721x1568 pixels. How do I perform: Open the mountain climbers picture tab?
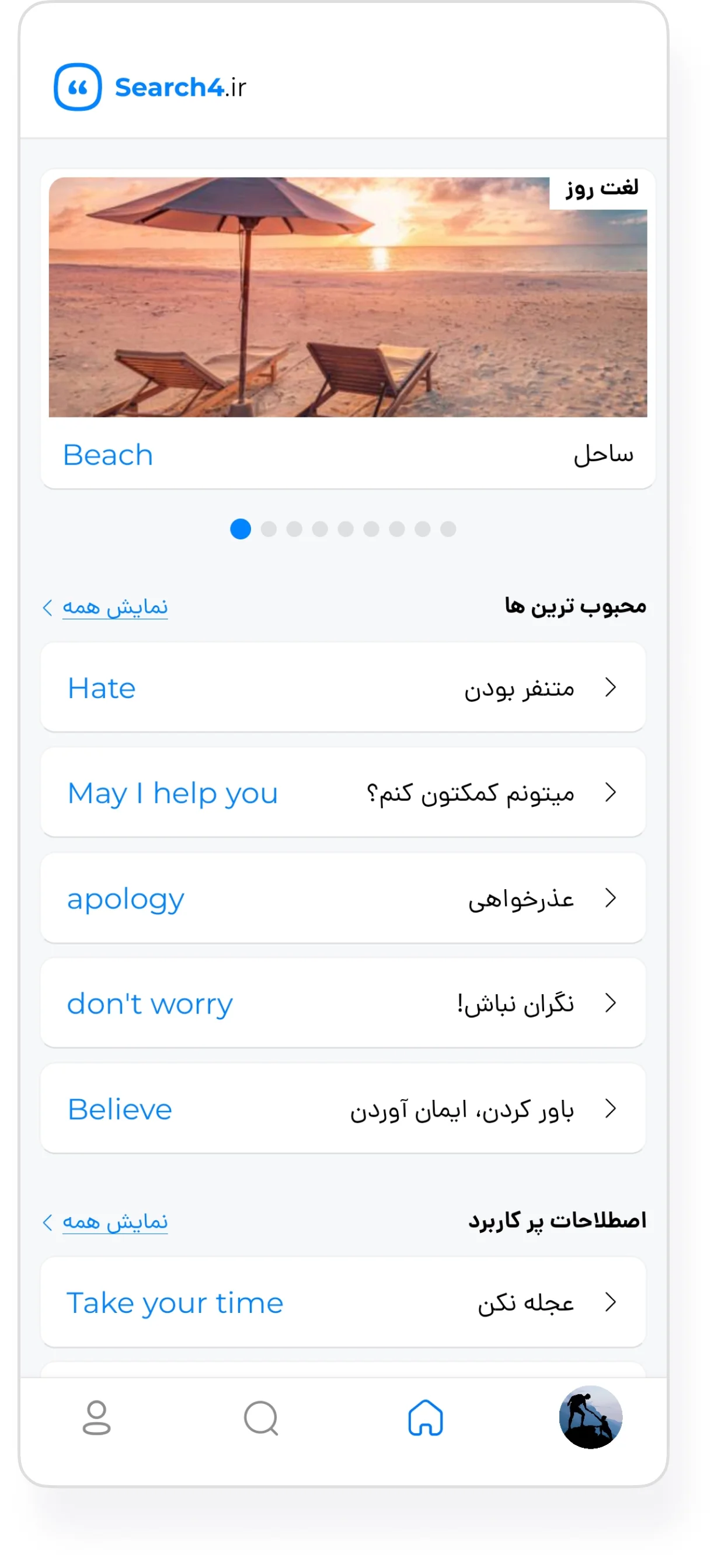tap(591, 1417)
